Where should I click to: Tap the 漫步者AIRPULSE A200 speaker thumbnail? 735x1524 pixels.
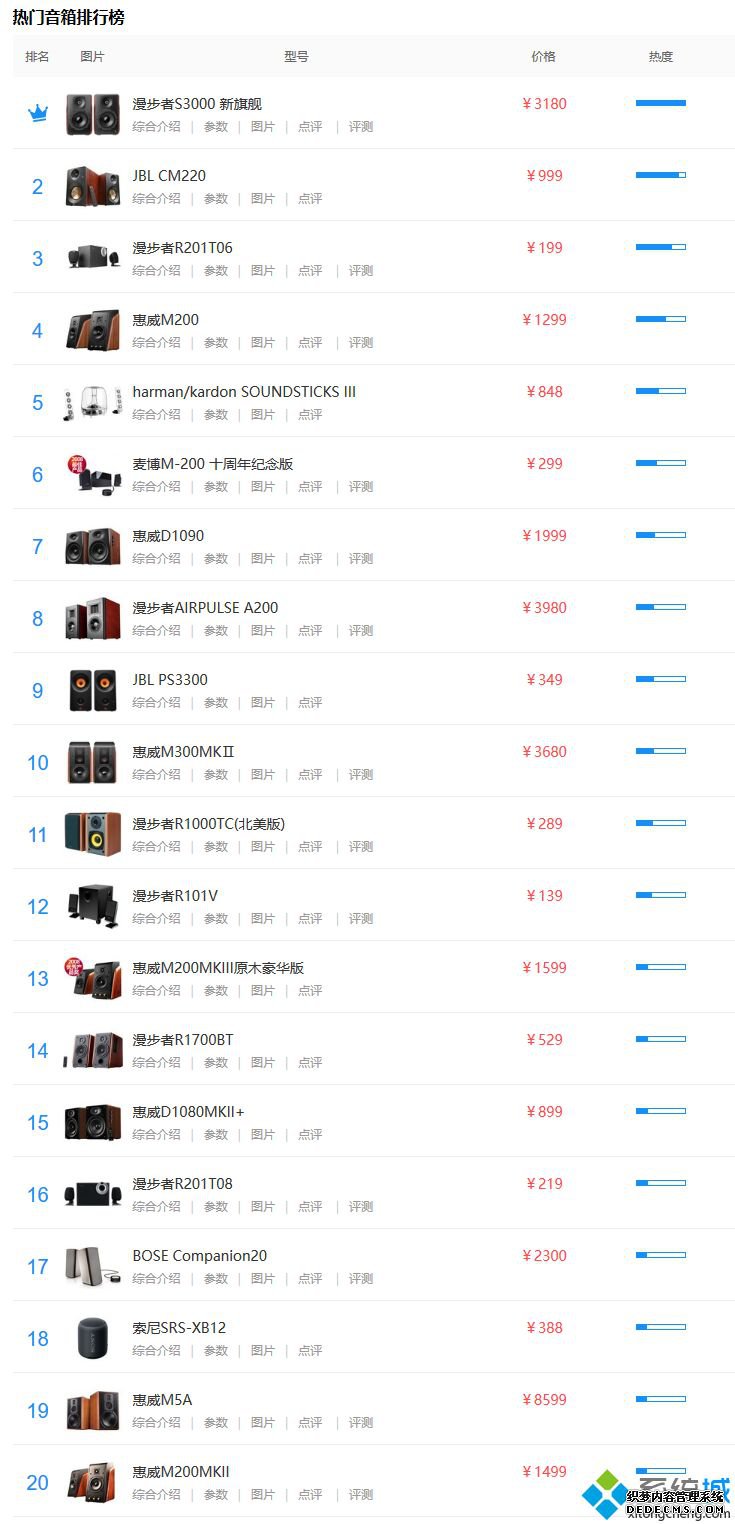tap(93, 619)
